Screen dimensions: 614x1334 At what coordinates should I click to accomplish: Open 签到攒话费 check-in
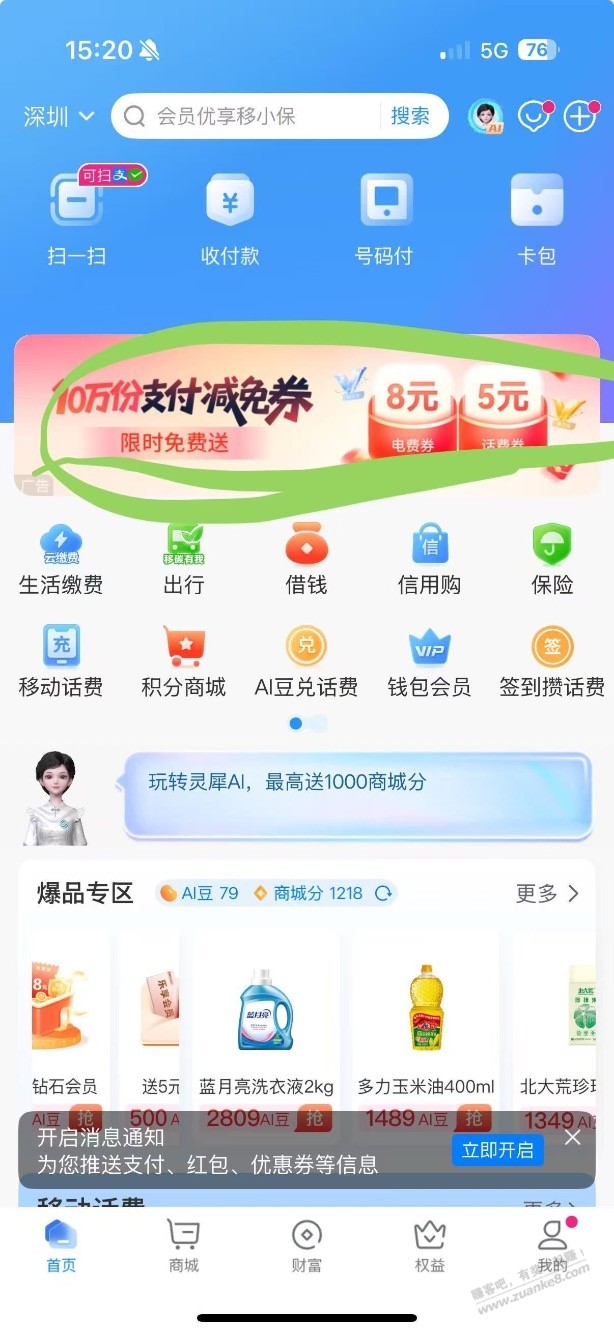pyautogui.click(x=552, y=661)
